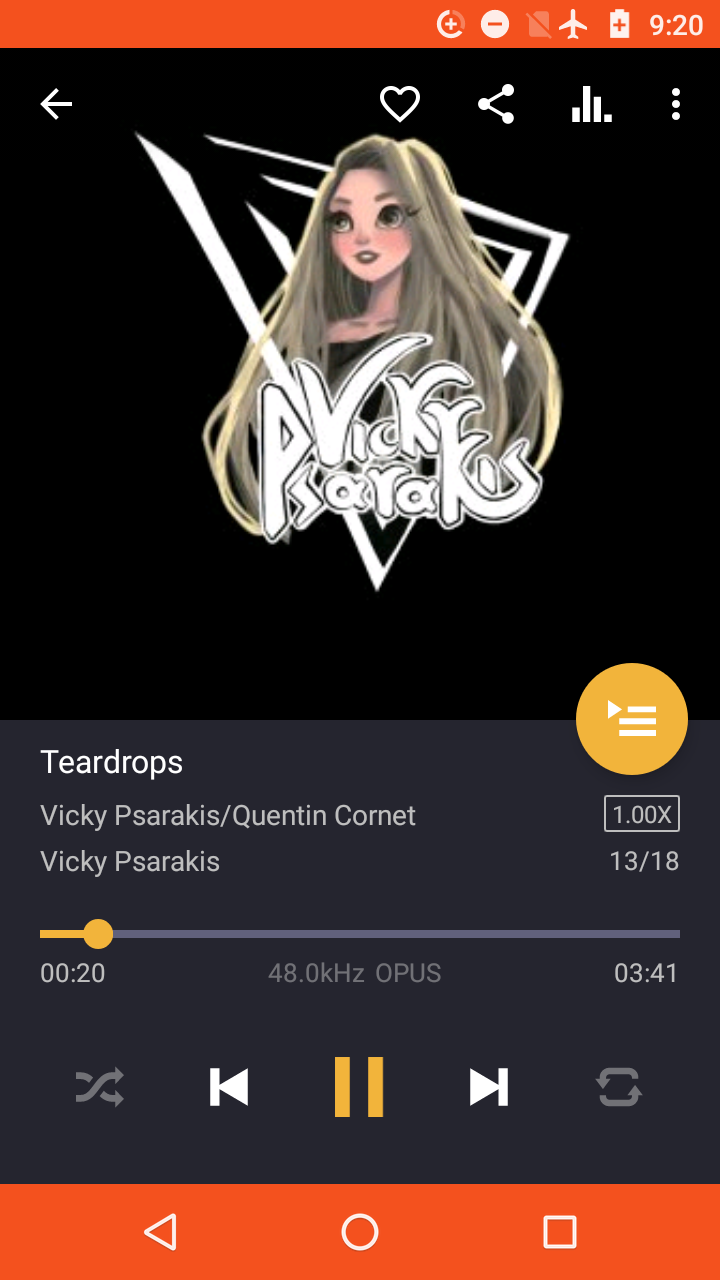Pause the song
720x1280 pixels.
[359, 1086]
